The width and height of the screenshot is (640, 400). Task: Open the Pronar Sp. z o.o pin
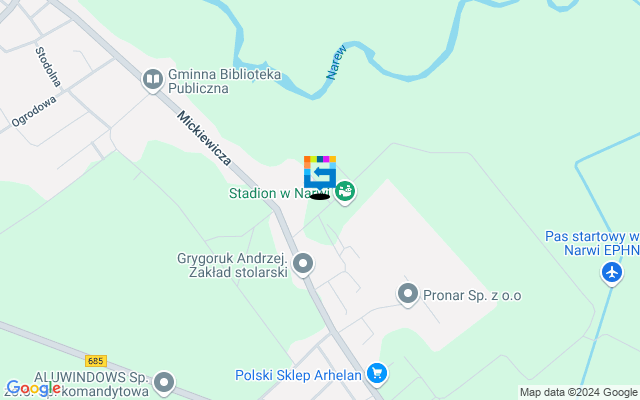(x=407, y=294)
